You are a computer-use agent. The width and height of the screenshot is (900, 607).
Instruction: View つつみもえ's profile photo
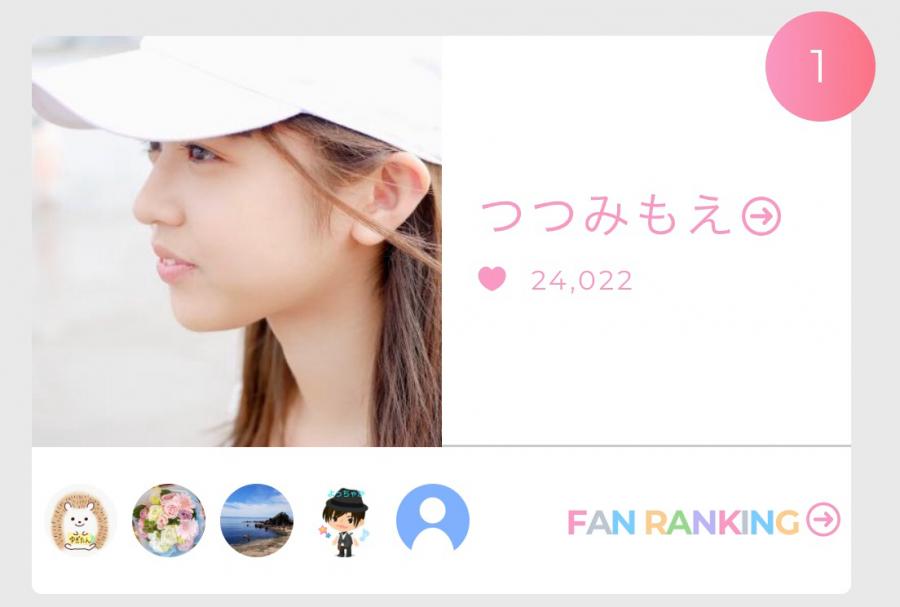[237, 241]
